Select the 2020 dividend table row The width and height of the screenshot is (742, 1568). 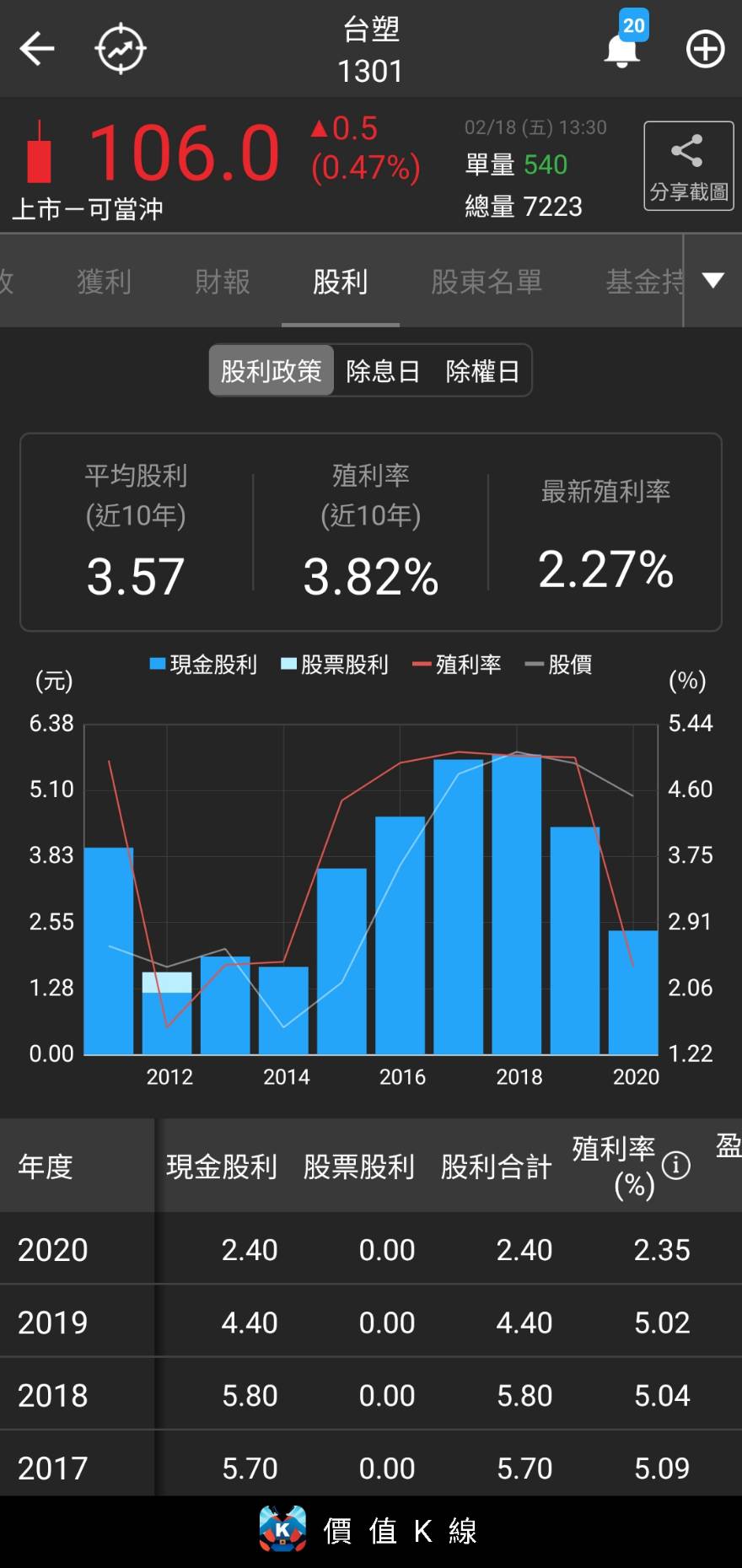click(371, 1249)
